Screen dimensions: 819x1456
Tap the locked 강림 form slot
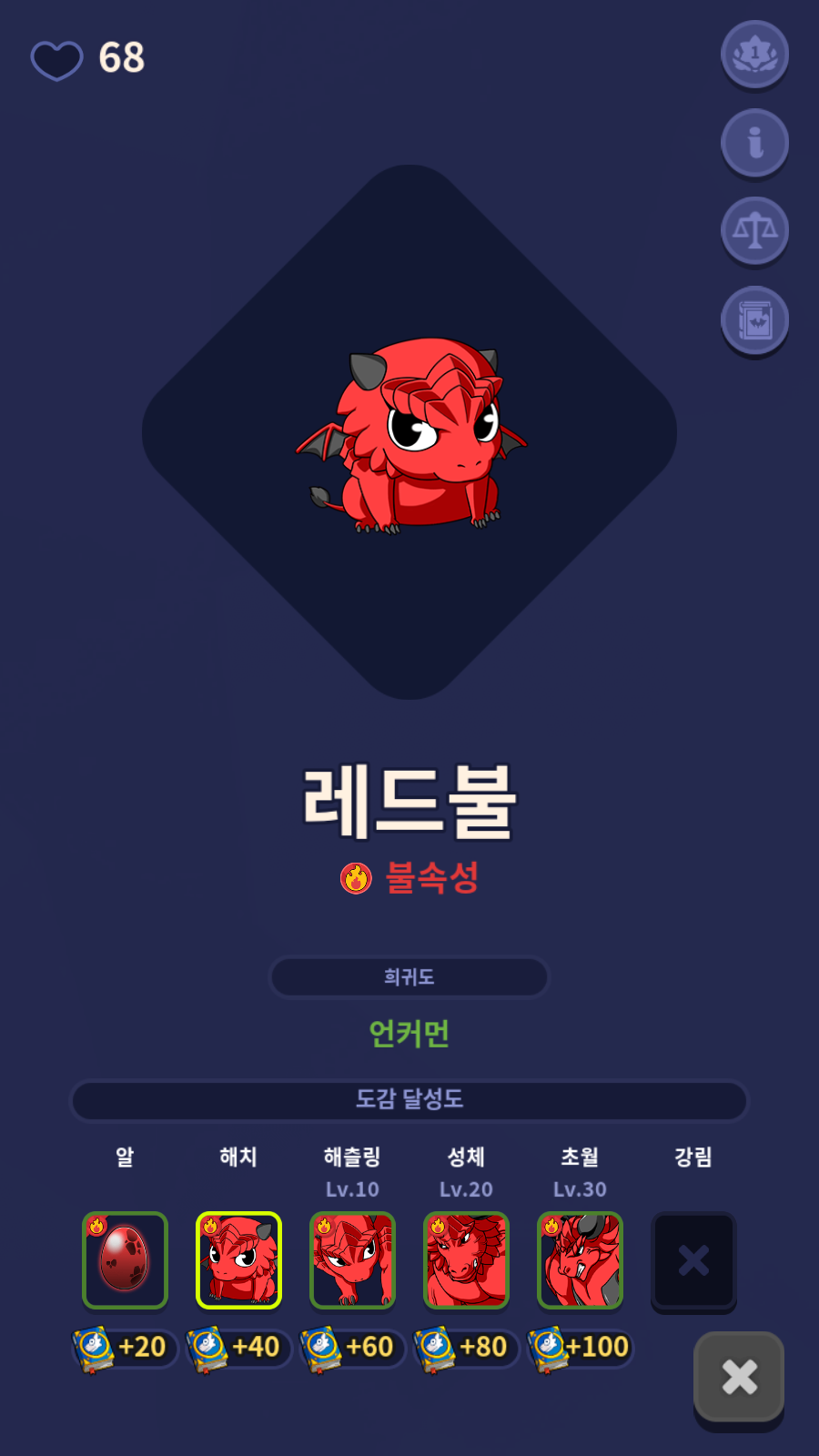tap(693, 1261)
